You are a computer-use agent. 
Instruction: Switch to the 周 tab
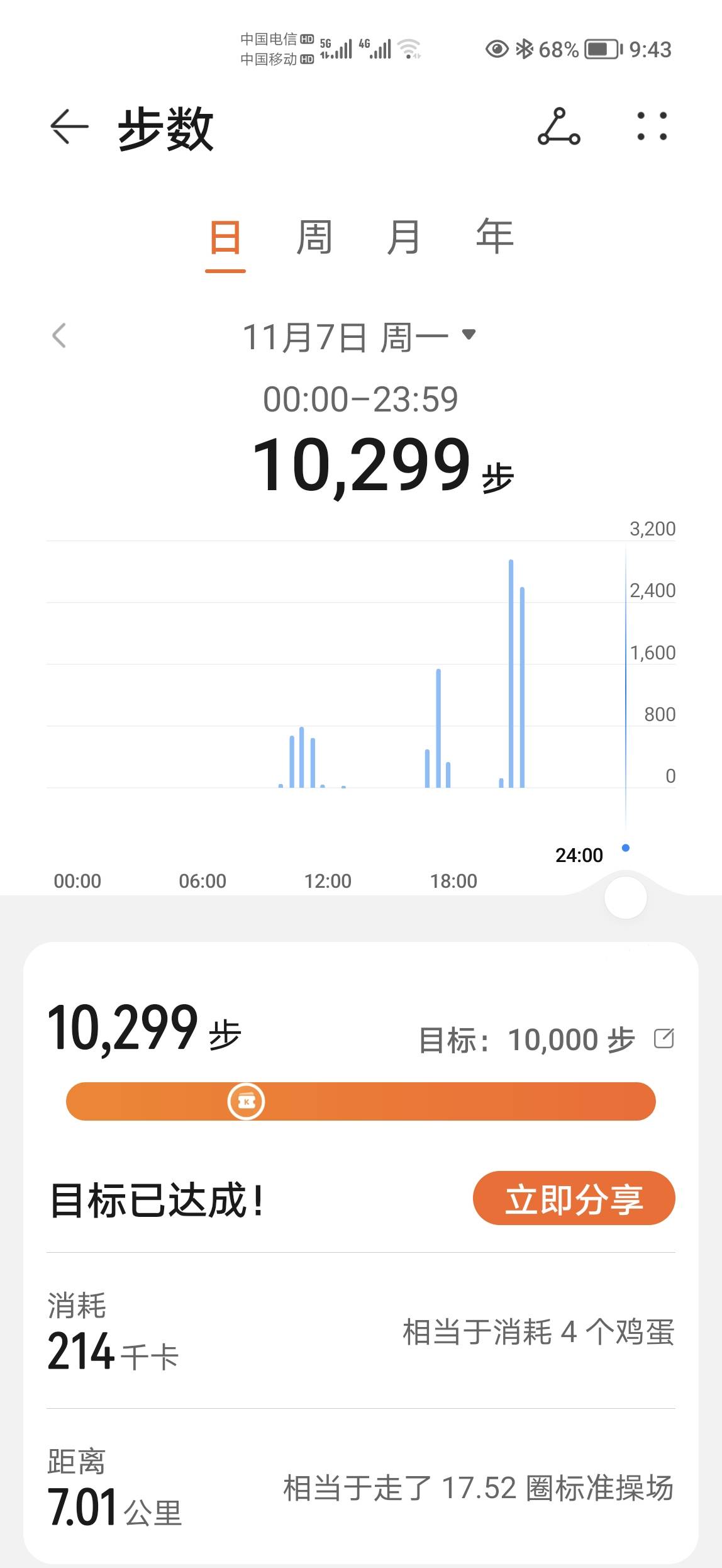pos(314,238)
